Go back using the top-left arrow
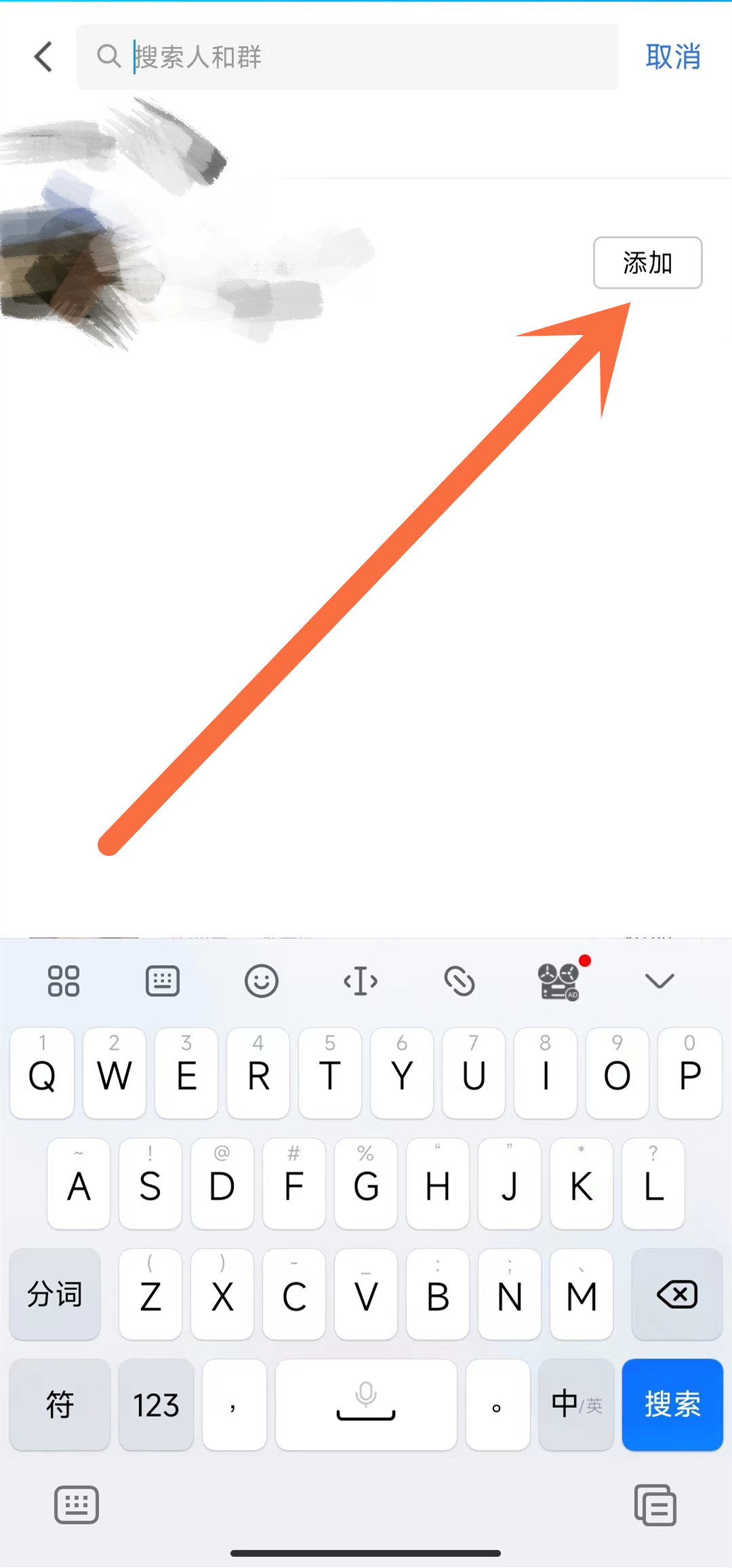The width and height of the screenshot is (732, 1568). pos(43,56)
